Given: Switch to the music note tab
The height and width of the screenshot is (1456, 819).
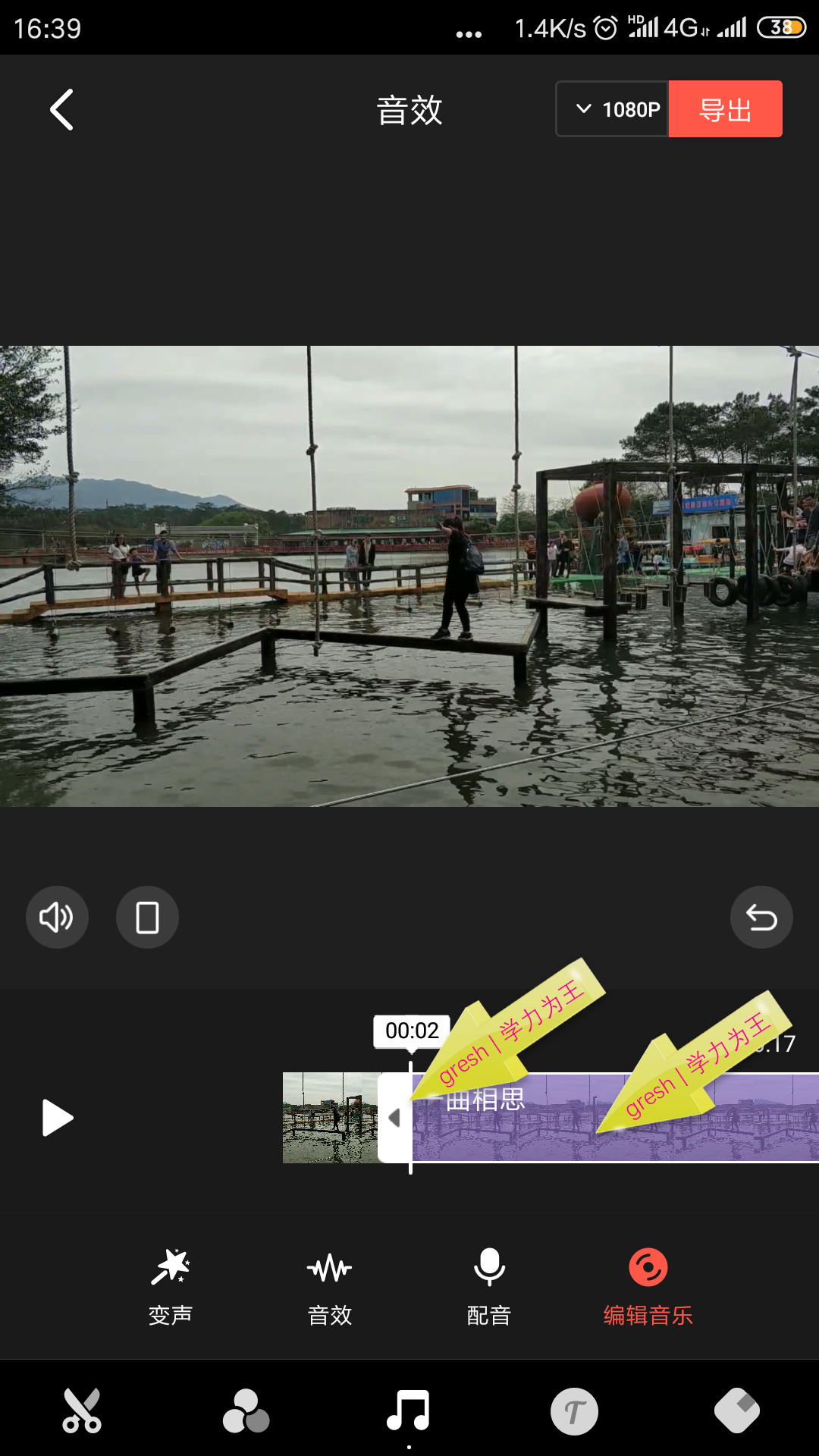Looking at the screenshot, I should point(409,1410).
